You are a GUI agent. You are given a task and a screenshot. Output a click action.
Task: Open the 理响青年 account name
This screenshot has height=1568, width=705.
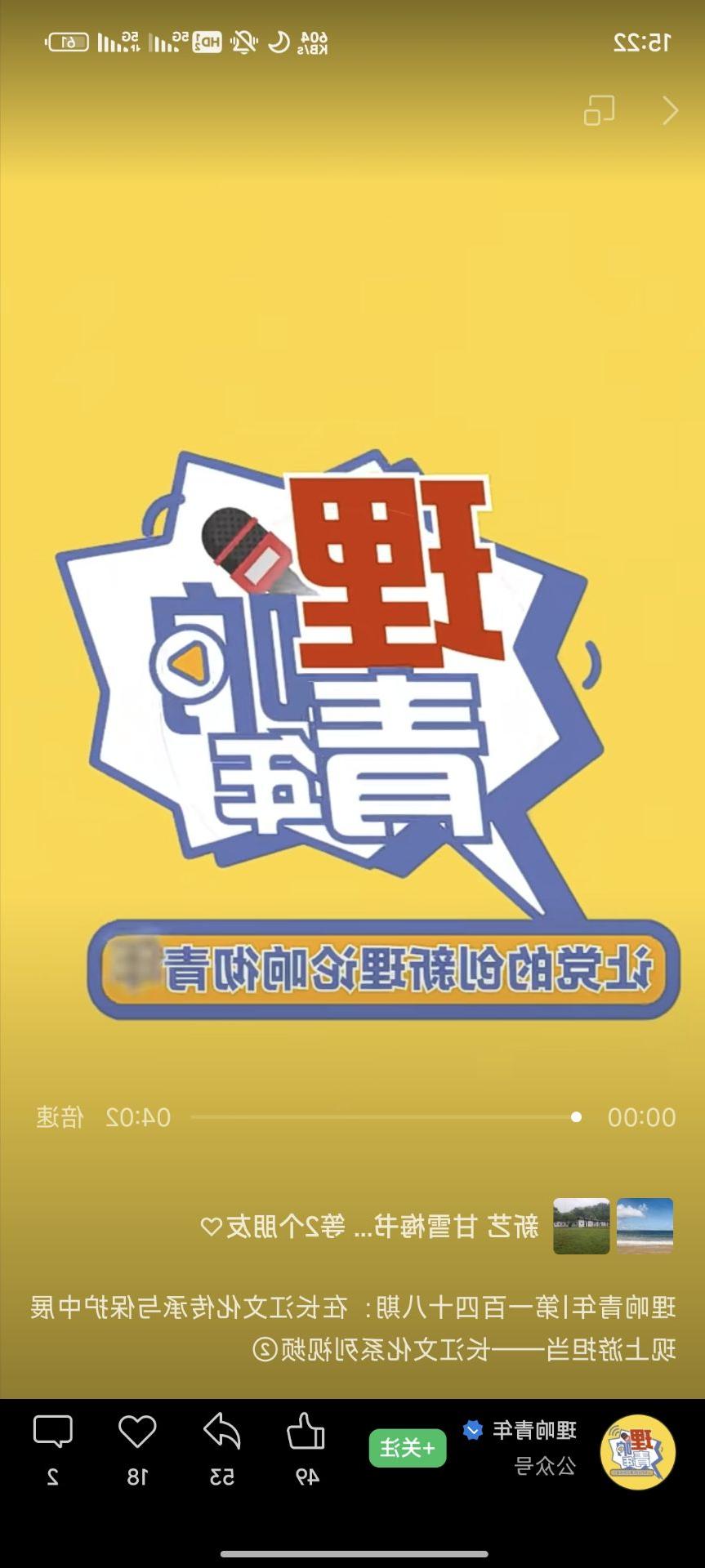534,1430
